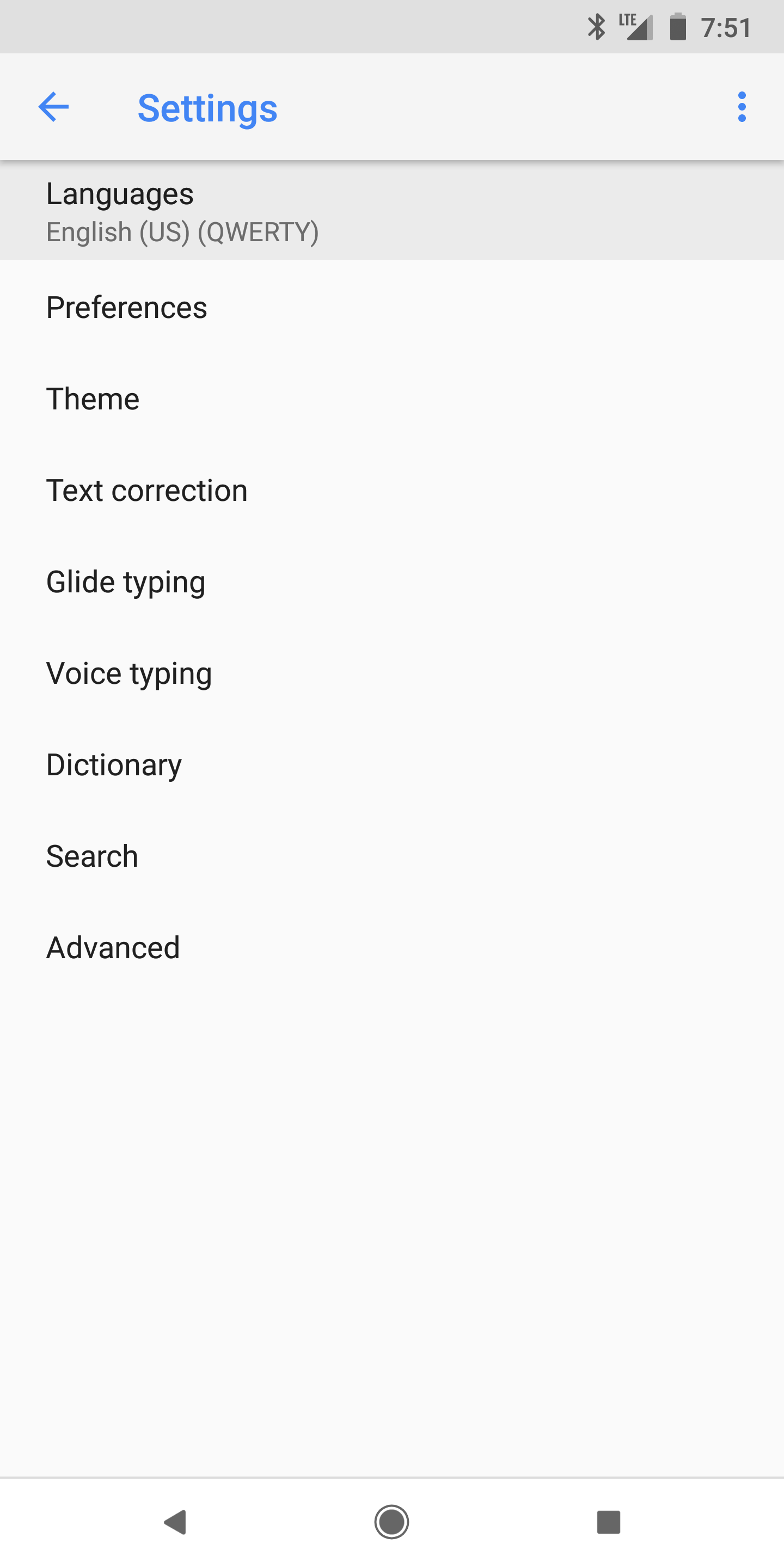Open the three-dot overflow menu
784x1568 pixels.
(x=742, y=107)
